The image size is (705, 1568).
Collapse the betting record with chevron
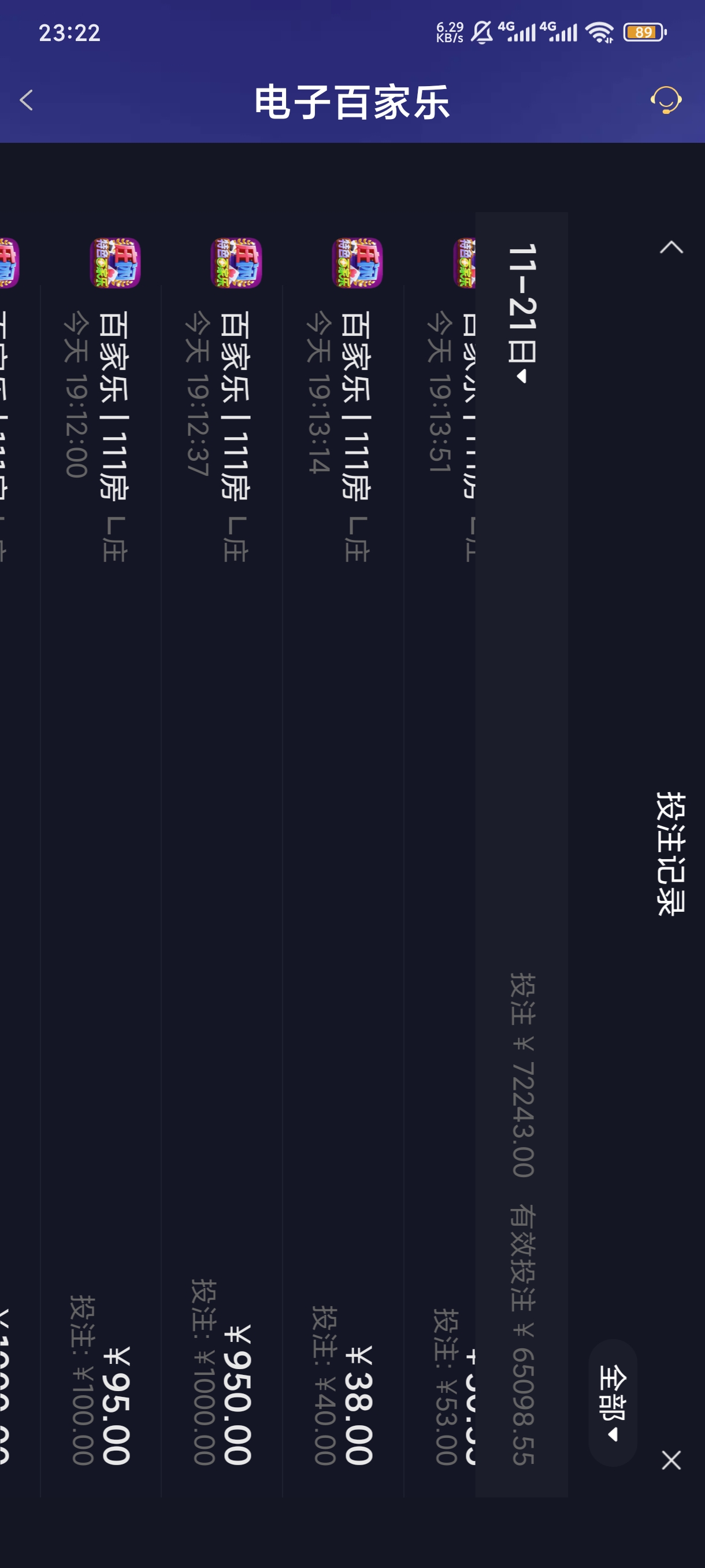tap(671, 247)
